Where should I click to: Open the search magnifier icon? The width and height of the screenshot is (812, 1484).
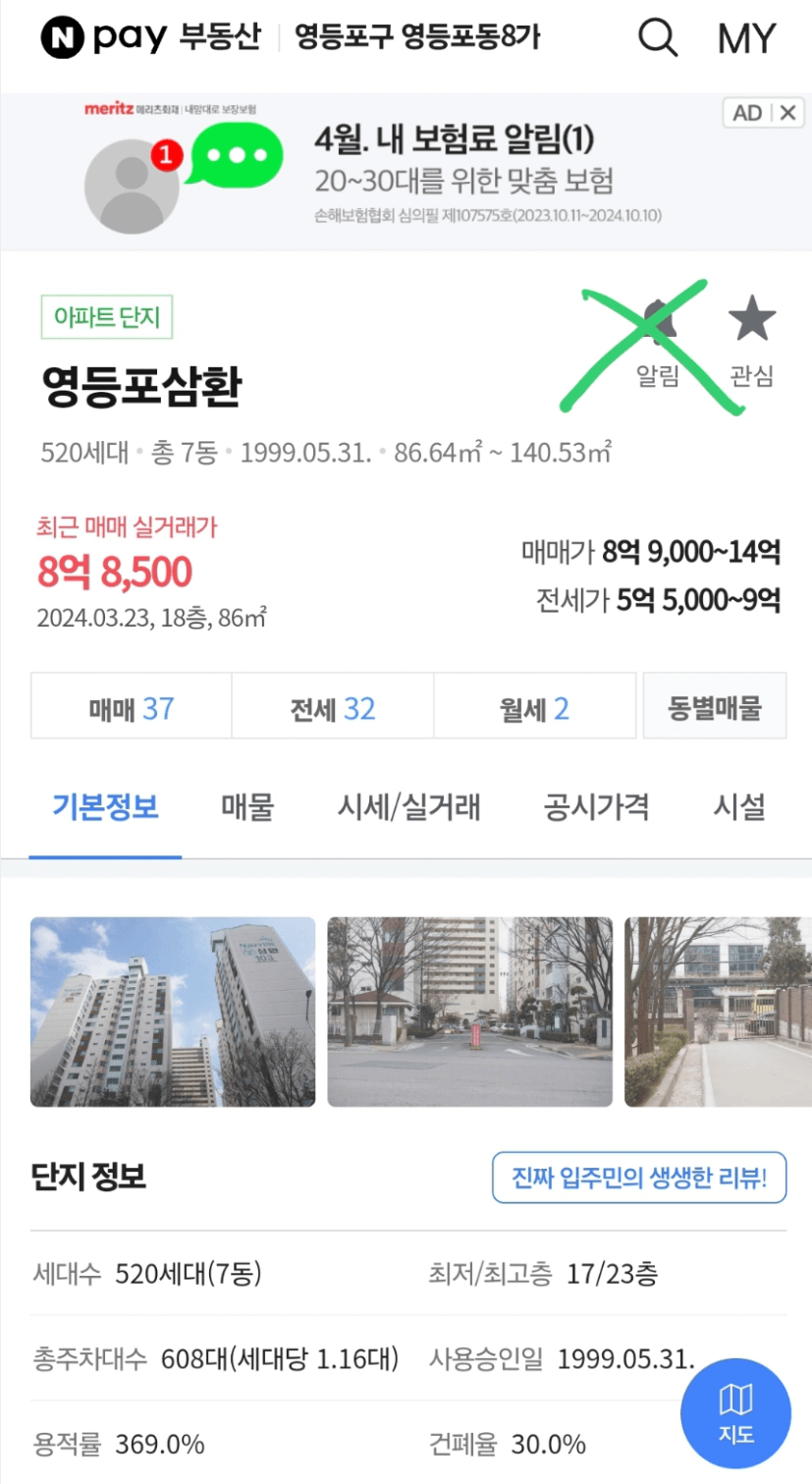pos(657,38)
